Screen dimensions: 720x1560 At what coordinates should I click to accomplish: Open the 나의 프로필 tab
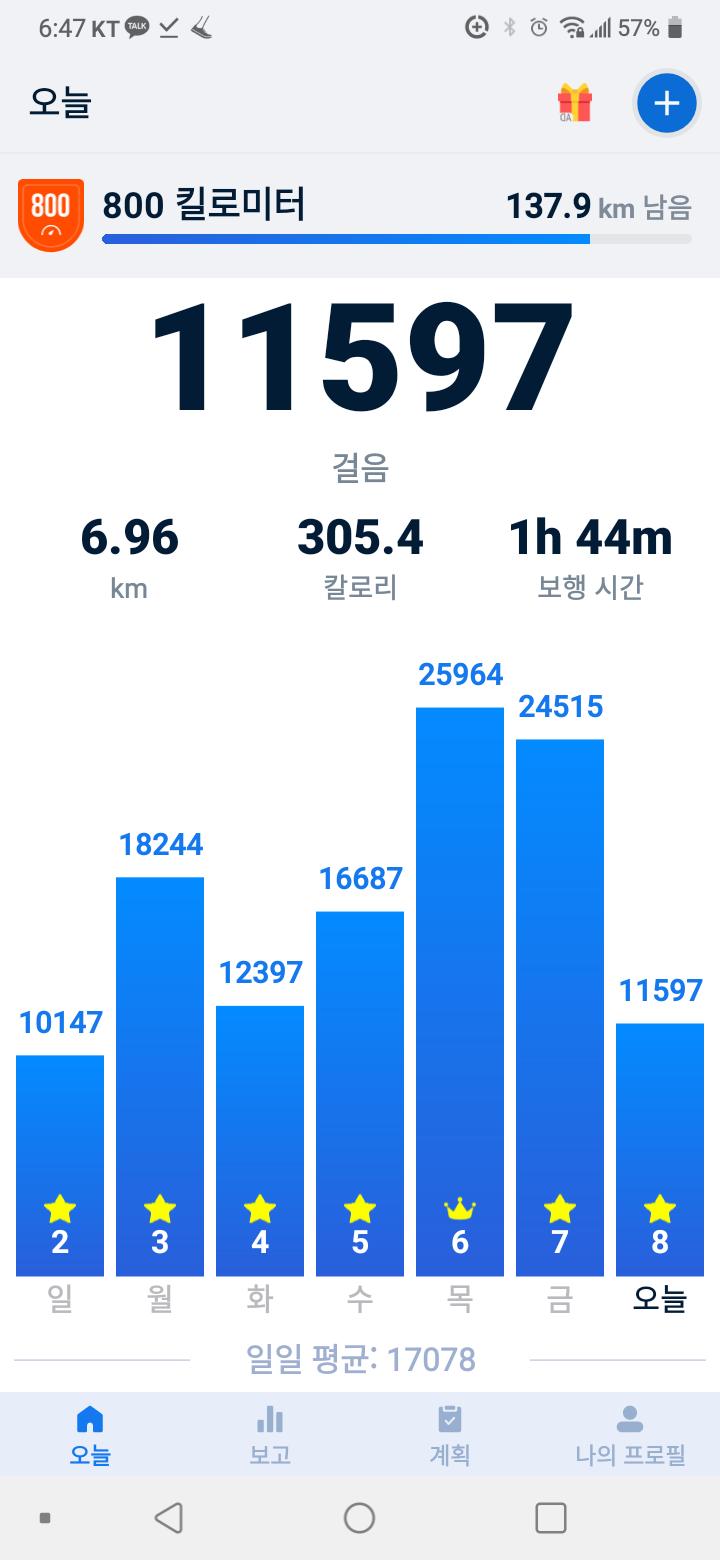click(630, 1435)
